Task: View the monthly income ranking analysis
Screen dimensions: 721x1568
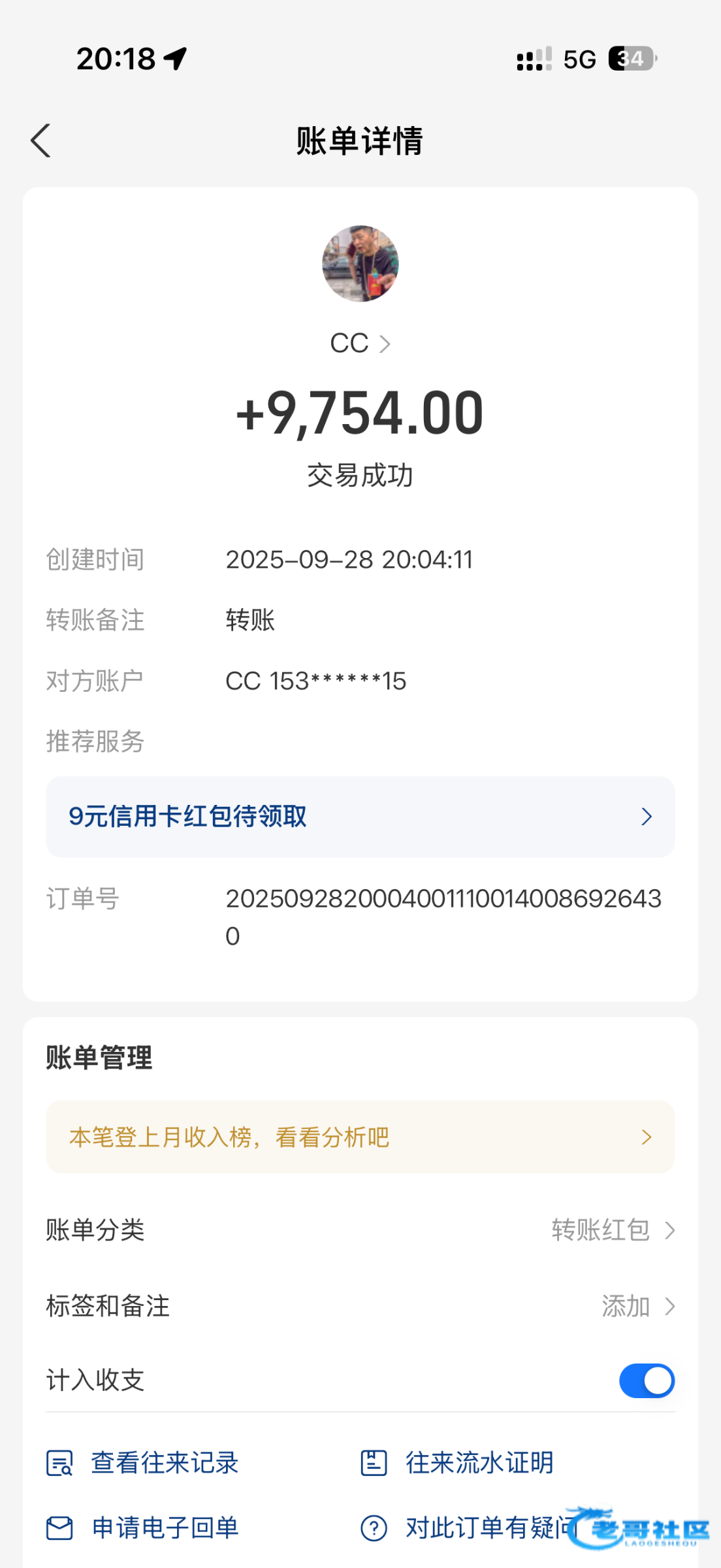Action: coord(360,1137)
